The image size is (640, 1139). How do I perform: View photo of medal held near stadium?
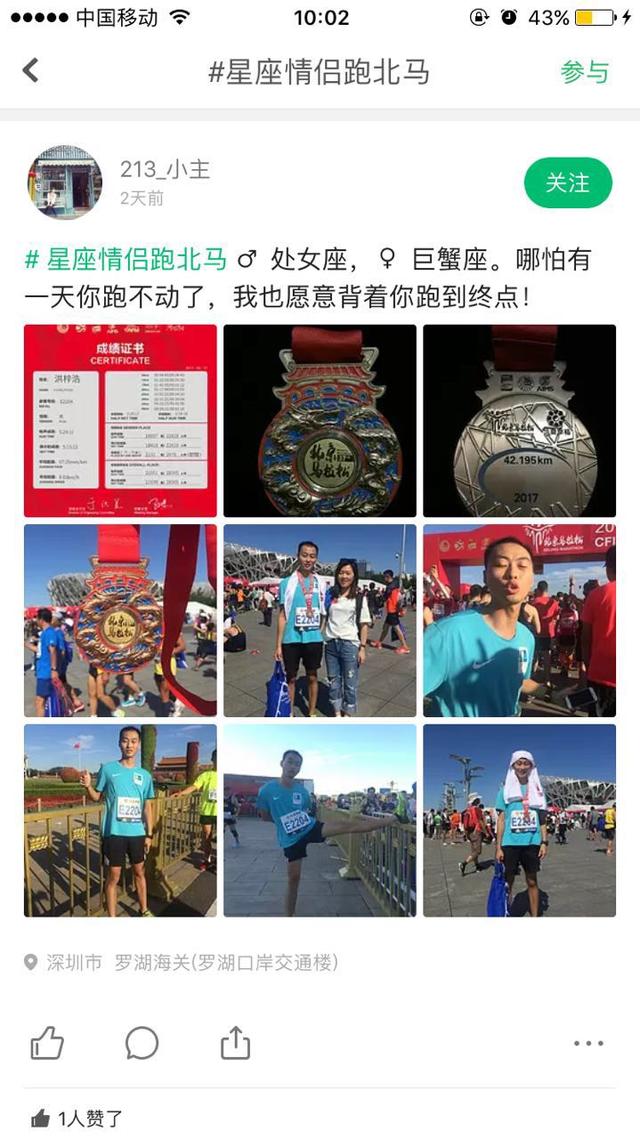coord(120,620)
